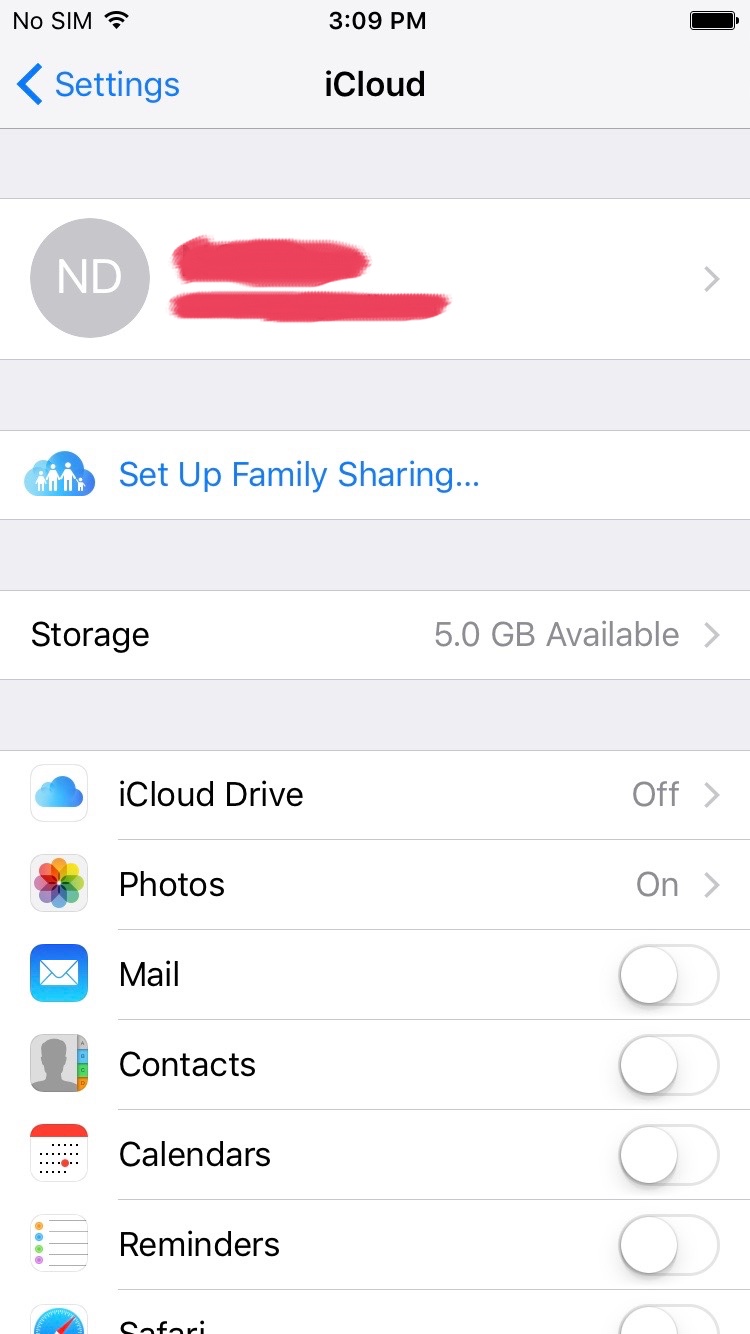Open iCloud Storage details
Image resolution: width=750 pixels, height=1334 pixels.
pos(375,635)
